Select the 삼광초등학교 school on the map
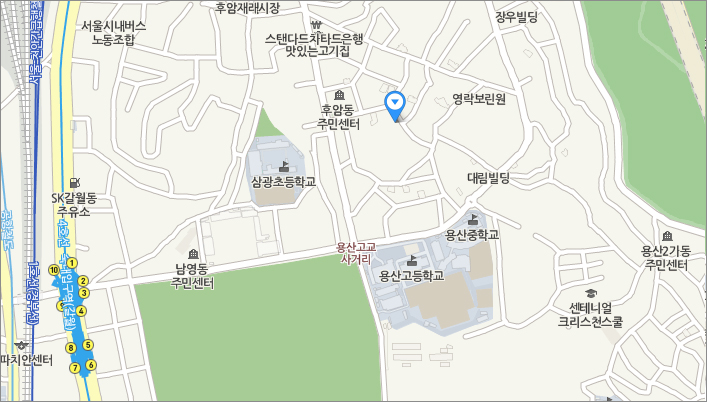The image size is (707, 402). (284, 181)
